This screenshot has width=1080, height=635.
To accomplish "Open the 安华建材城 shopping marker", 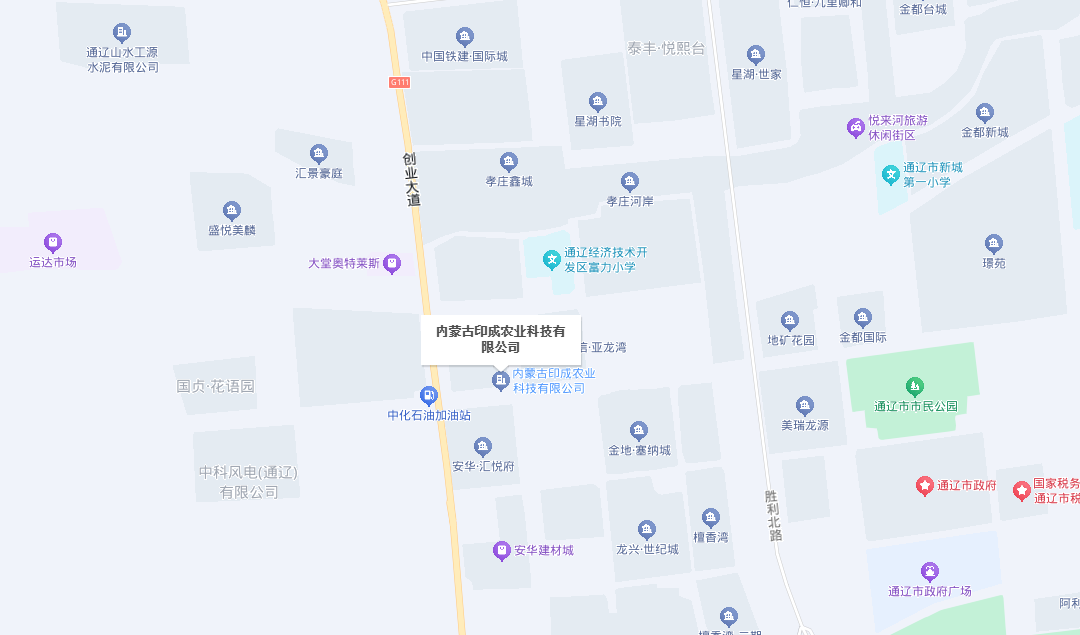I will [502, 550].
